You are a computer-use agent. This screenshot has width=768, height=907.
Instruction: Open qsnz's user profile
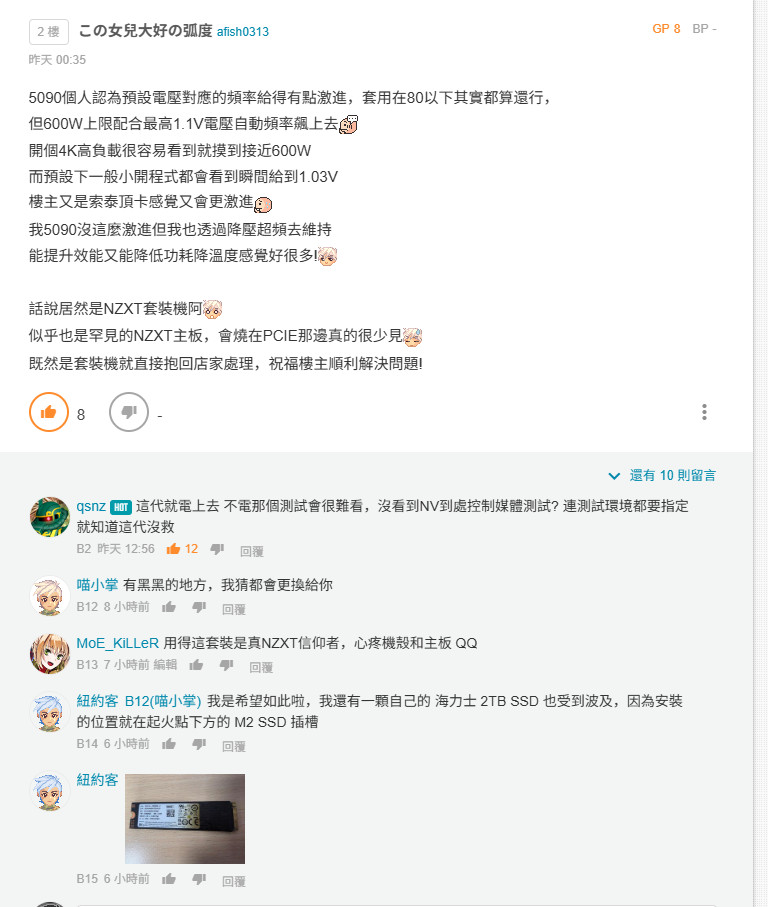coord(91,506)
